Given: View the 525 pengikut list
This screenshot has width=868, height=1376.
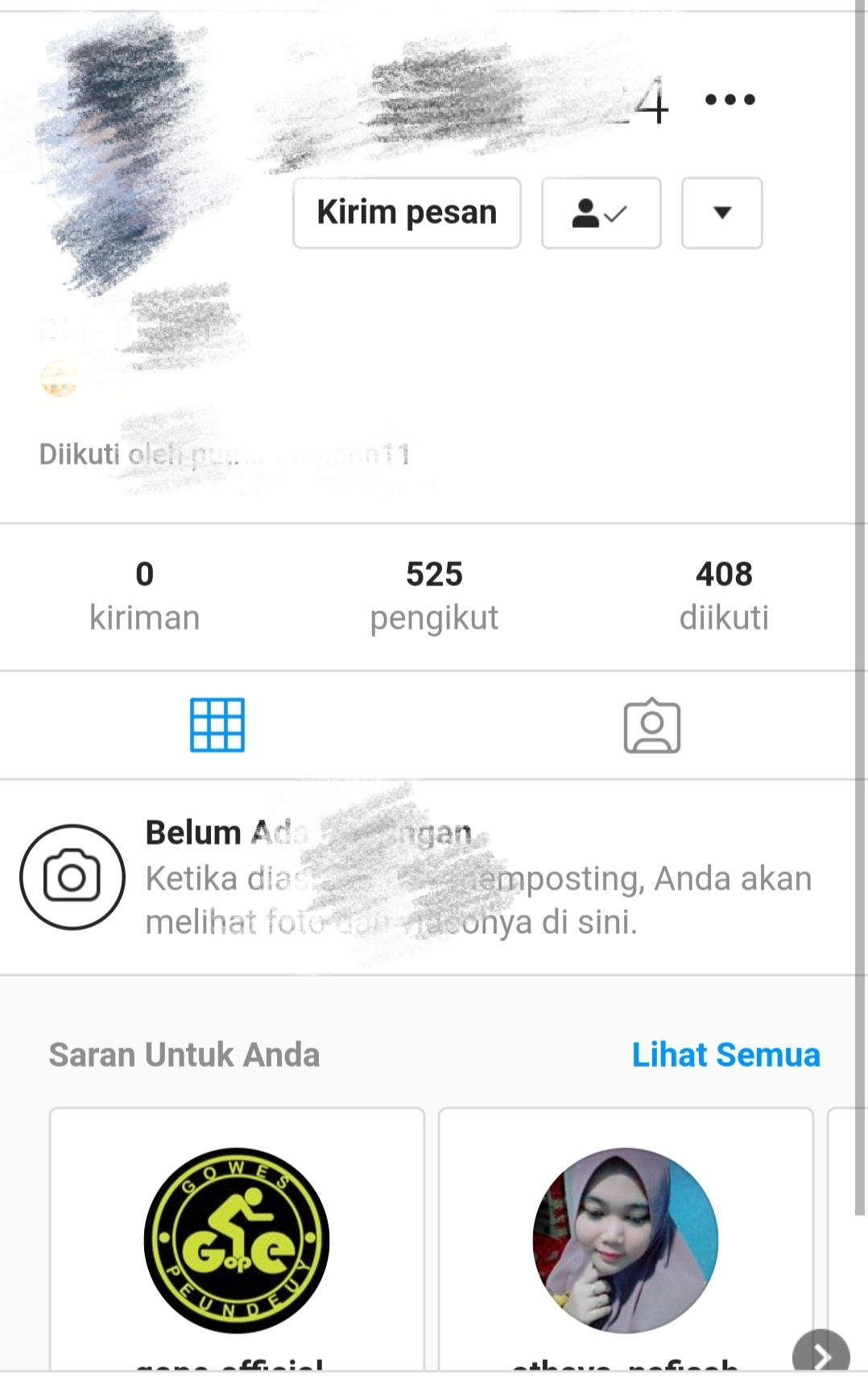Looking at the screenshot, I should coord(434,595).
